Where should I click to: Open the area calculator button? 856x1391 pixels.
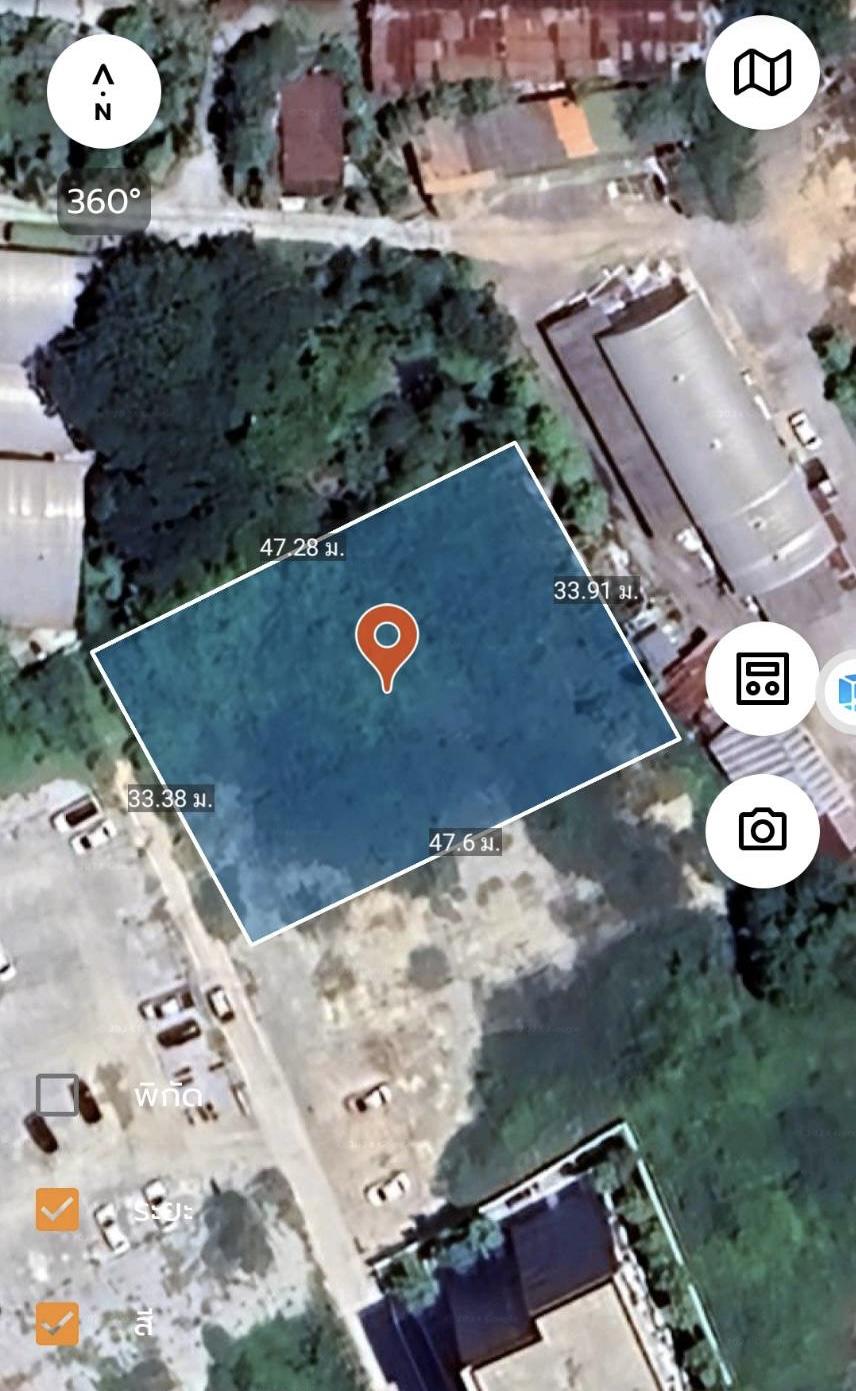point(762,678)
